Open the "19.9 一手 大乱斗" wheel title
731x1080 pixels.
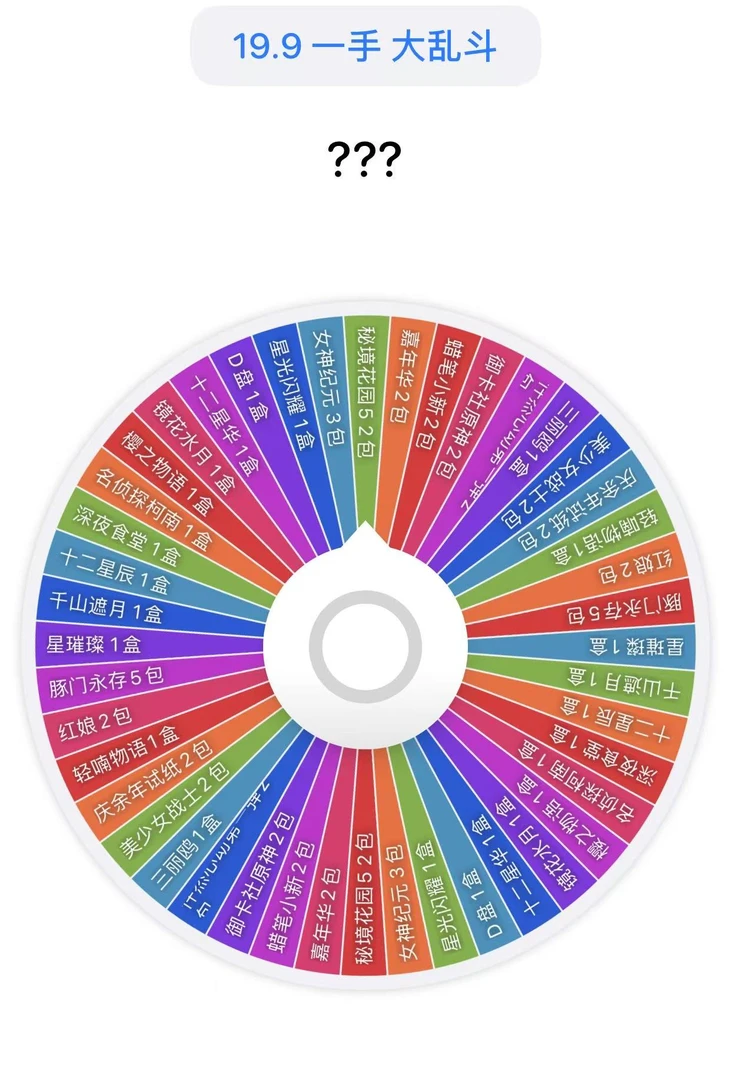(365, 45)
